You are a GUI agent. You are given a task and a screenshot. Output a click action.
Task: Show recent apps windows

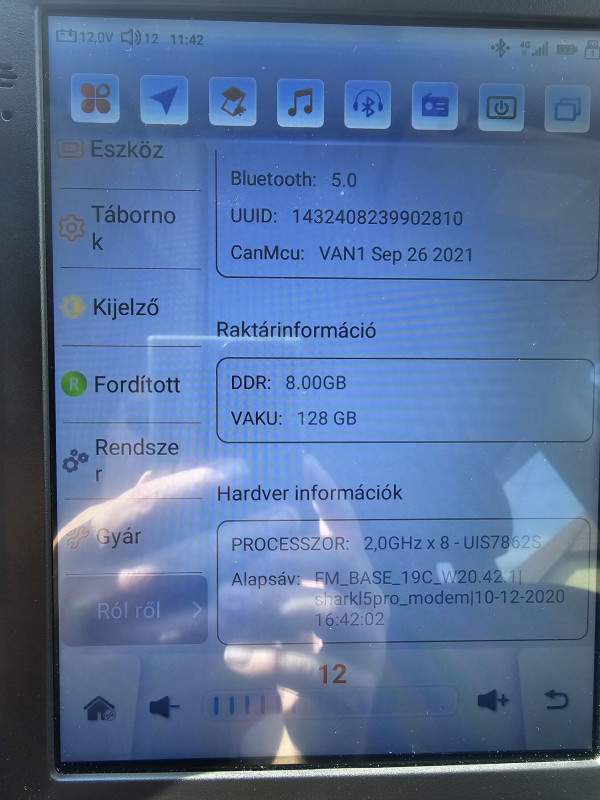tap(566, 108)
